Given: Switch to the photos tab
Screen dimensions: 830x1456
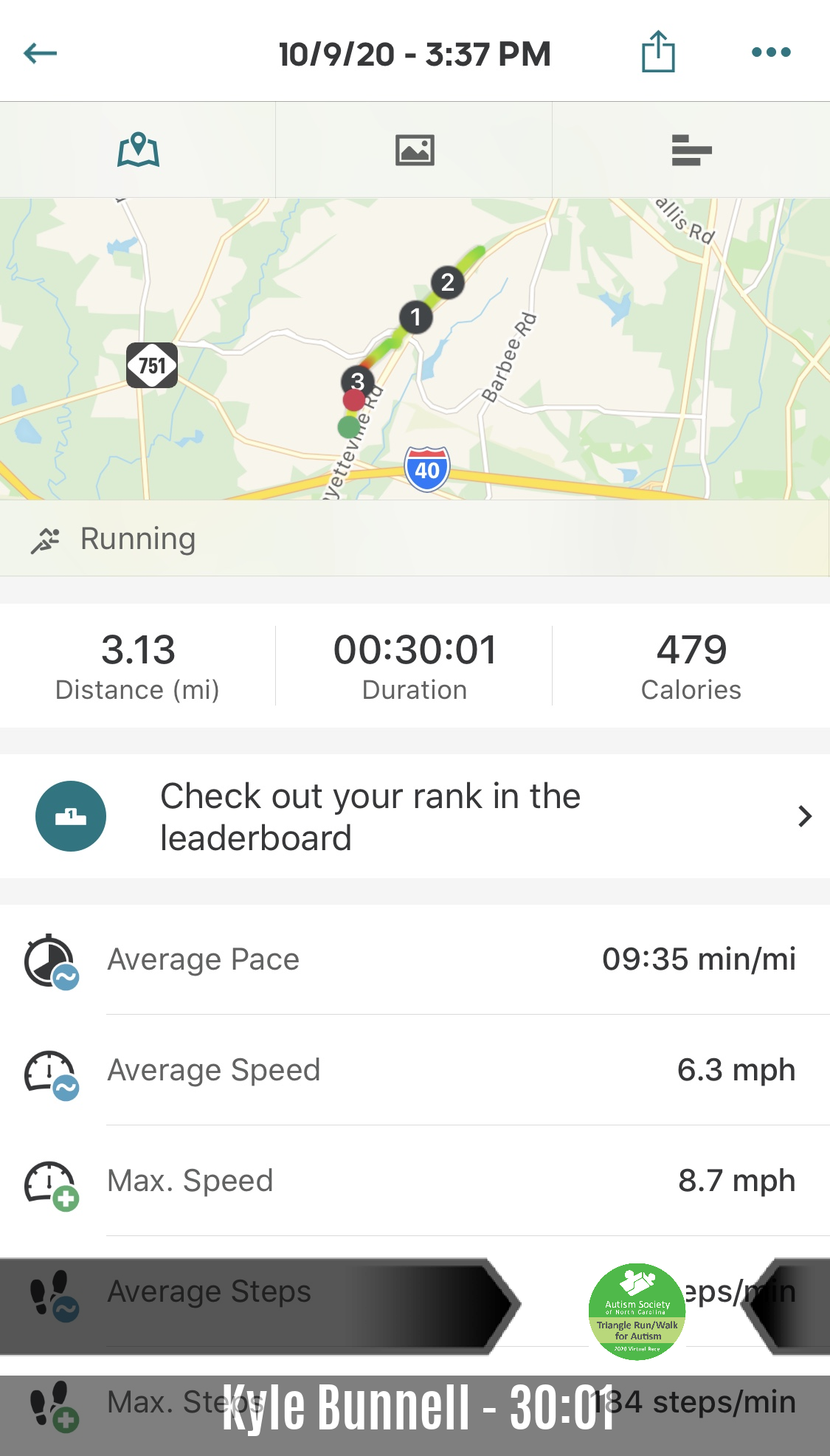Looking at the screenshot, I should point(415,150).
